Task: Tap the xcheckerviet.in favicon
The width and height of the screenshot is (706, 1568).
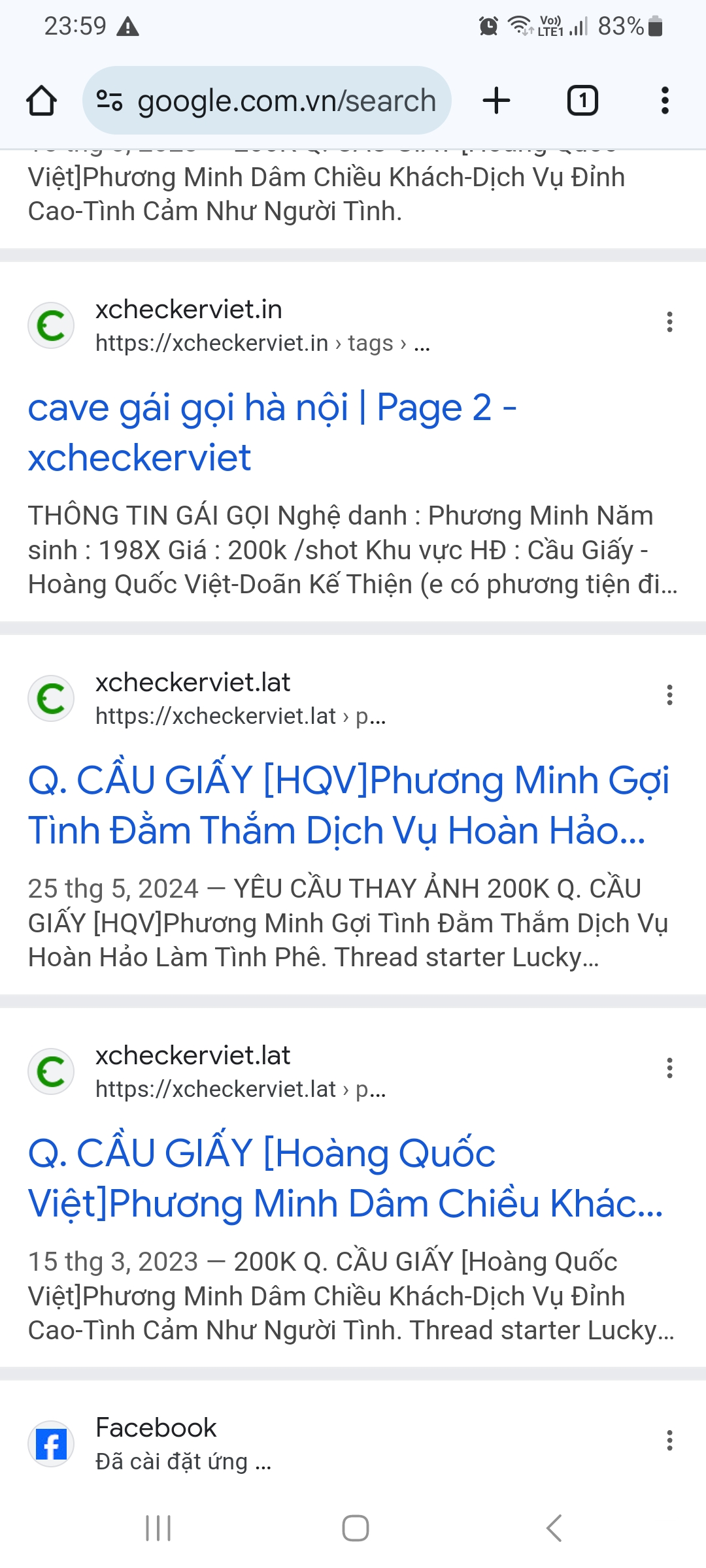Action: pos(52,325)
